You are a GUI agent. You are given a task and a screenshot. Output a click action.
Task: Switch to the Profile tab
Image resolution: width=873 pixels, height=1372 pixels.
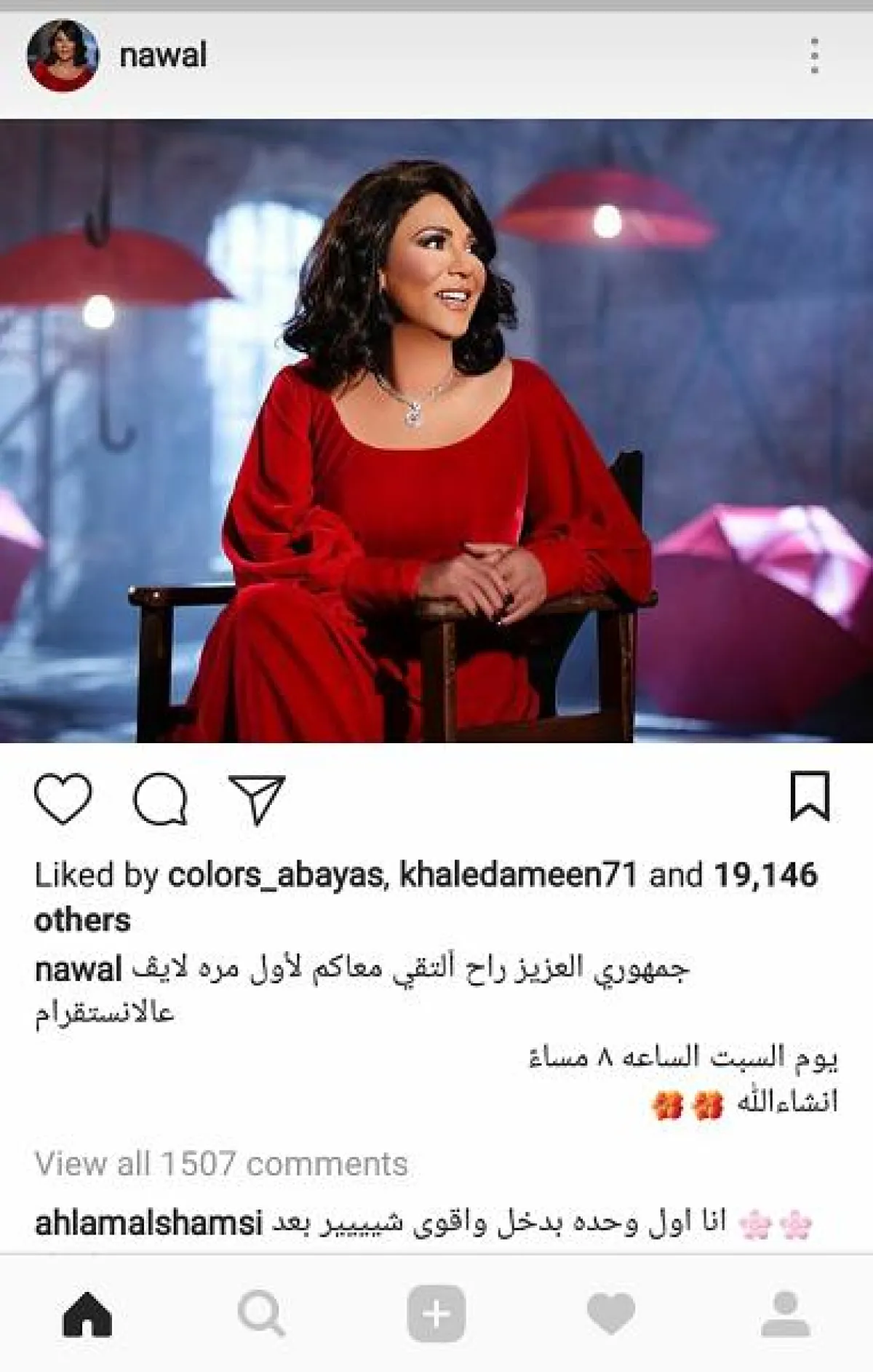click(x=785, y=1314)
